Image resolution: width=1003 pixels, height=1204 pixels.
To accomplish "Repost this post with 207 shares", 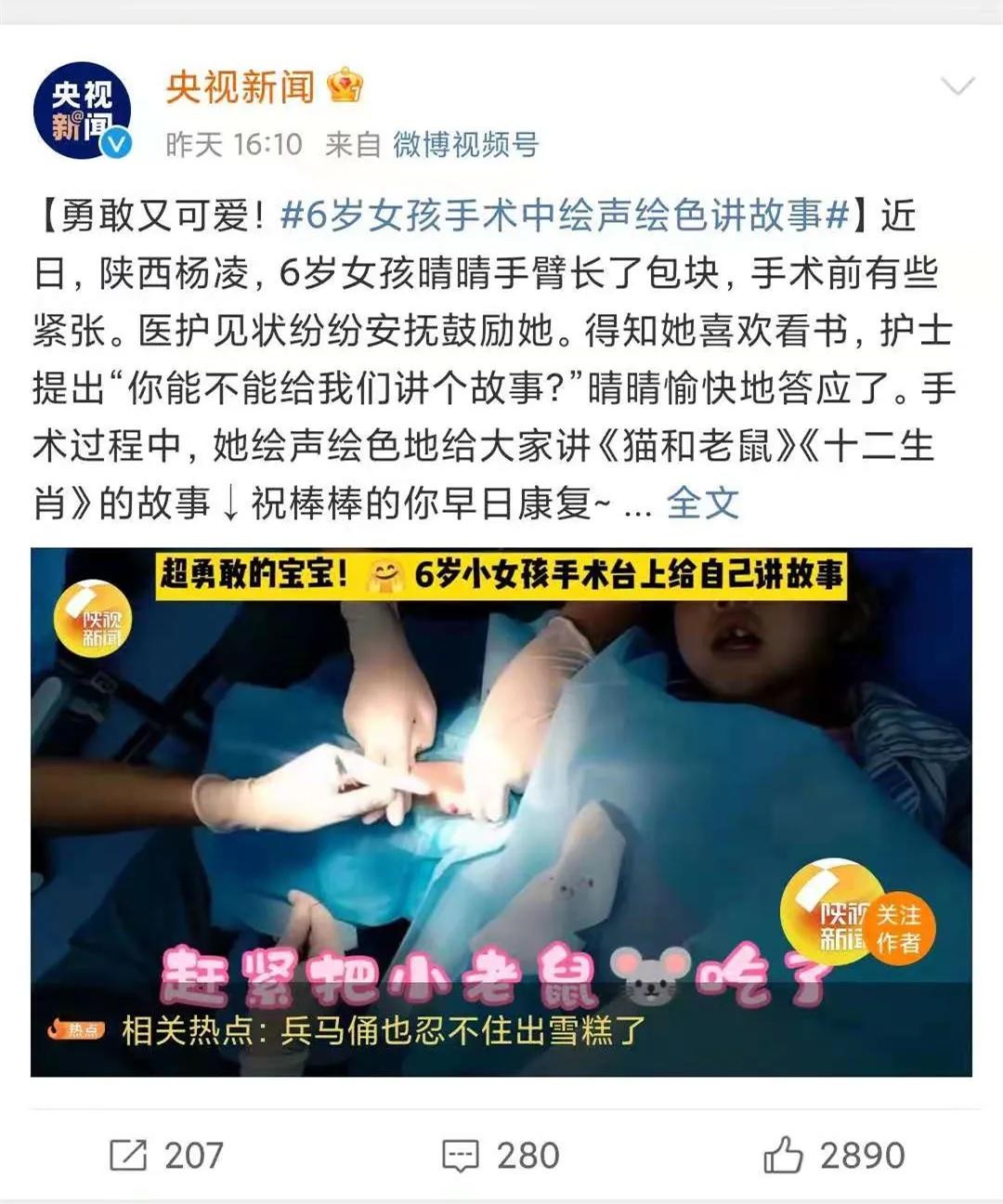I will click(x=167, y=1155).
